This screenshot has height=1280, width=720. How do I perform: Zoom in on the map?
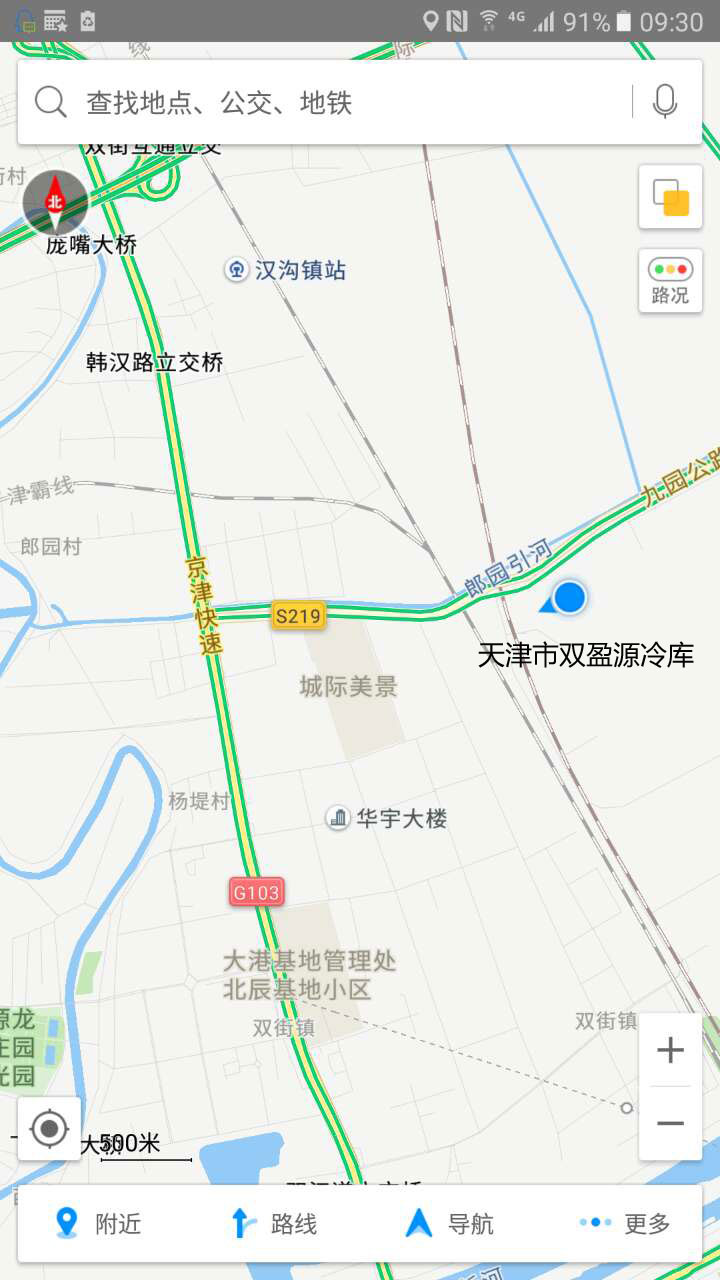670,1050
